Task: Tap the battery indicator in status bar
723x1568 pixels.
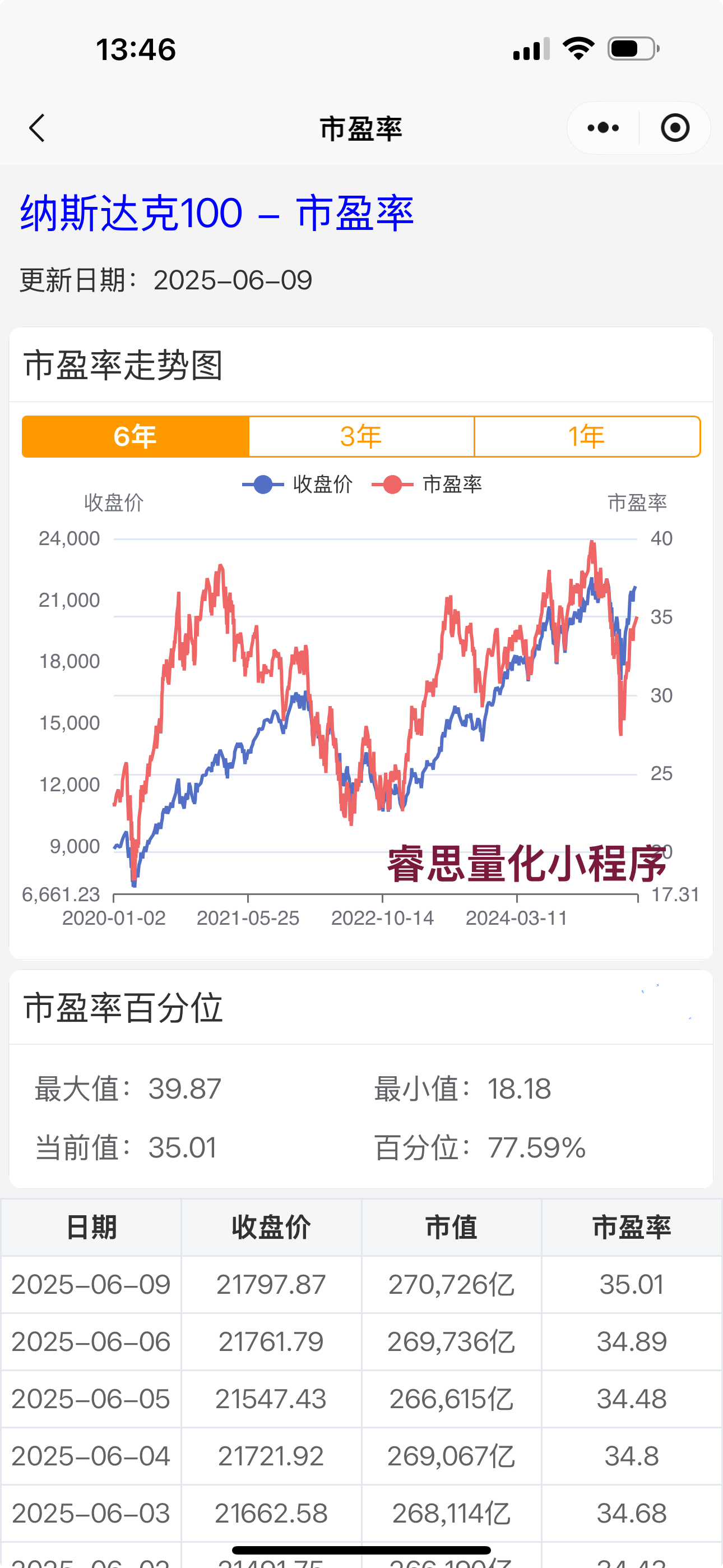Action: pyautogui.click(x=631, y=50)
